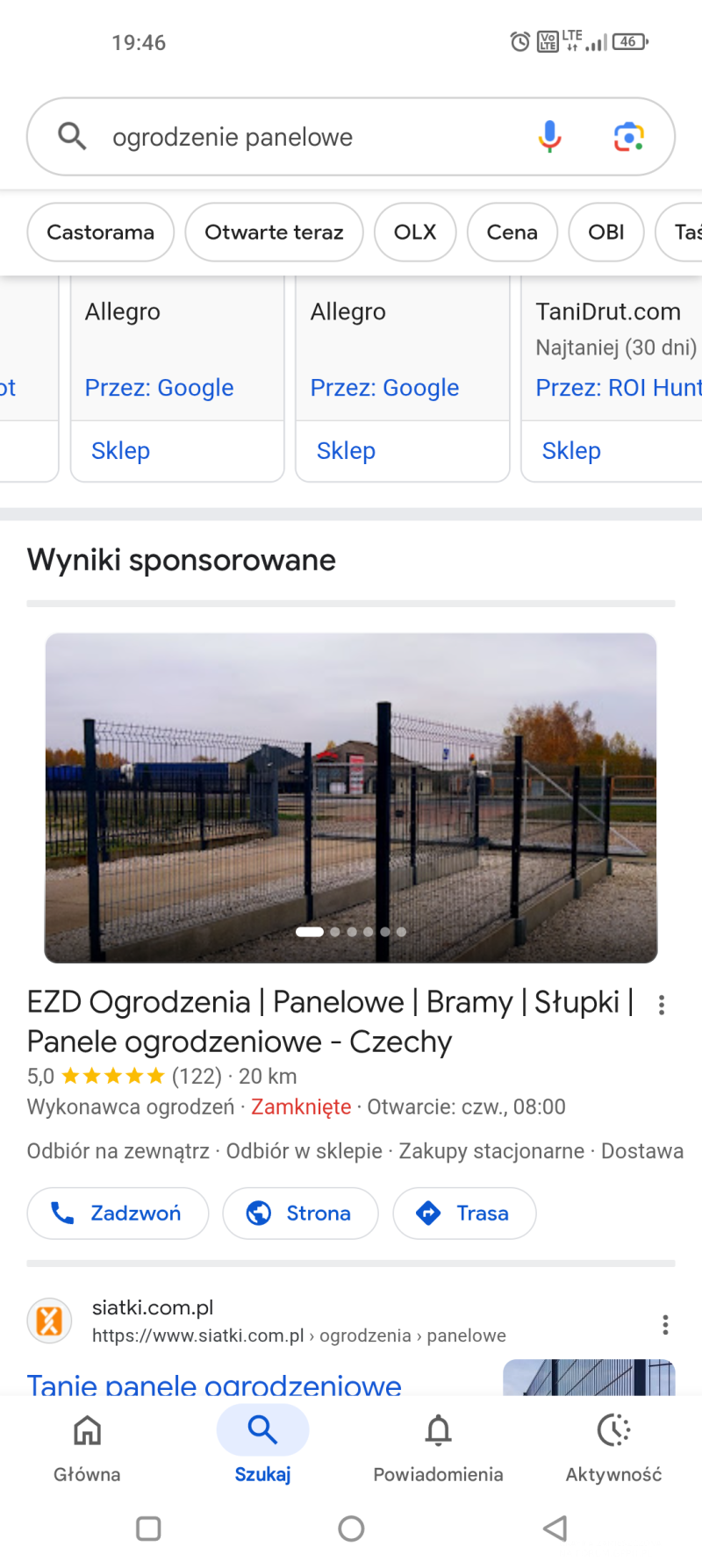The width and height of the screenshot is (702, 1568).
Task: Open the EZD Ogrodzenia fence photo
Action: click(x=351, y=797)
